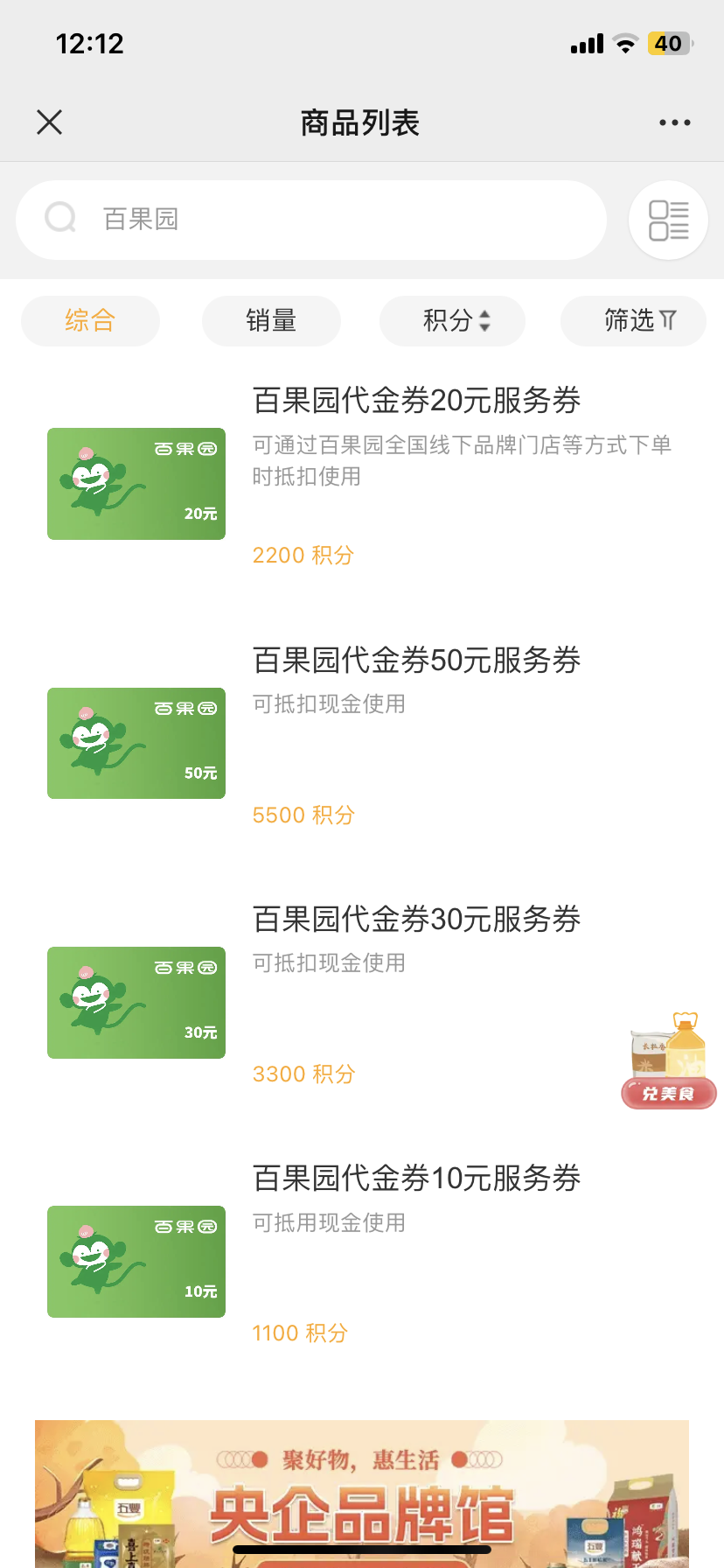Sort products by 销量
The height and width of the screenshot is (1568, 724).
coord(271,321)
